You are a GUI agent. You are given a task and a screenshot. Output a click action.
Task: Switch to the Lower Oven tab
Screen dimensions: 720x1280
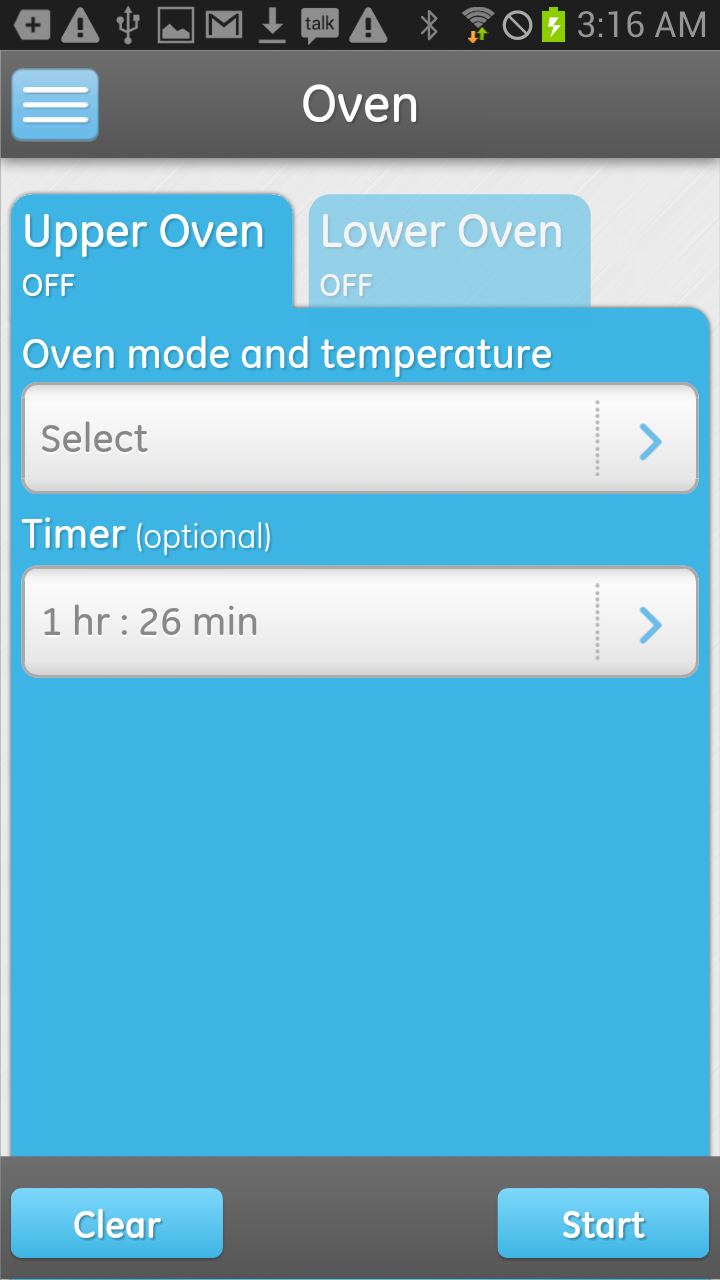(x=449, y=251)
